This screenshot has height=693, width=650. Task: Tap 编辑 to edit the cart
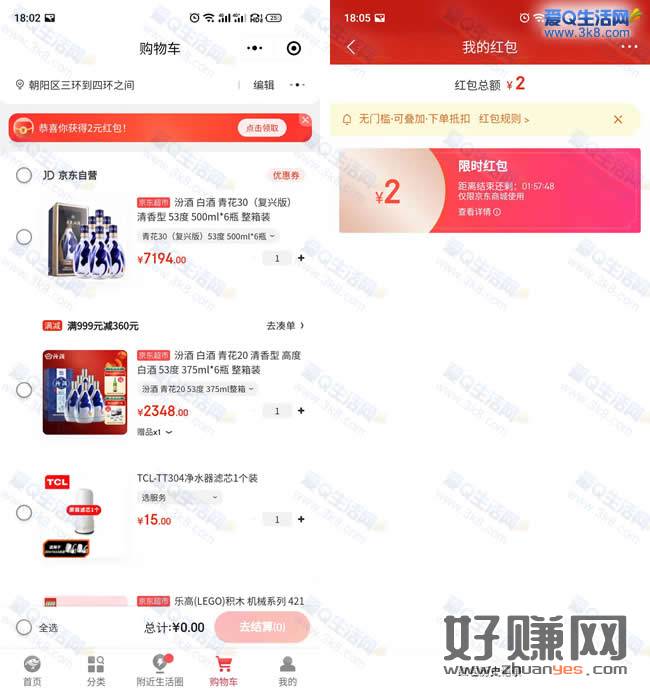263,85
